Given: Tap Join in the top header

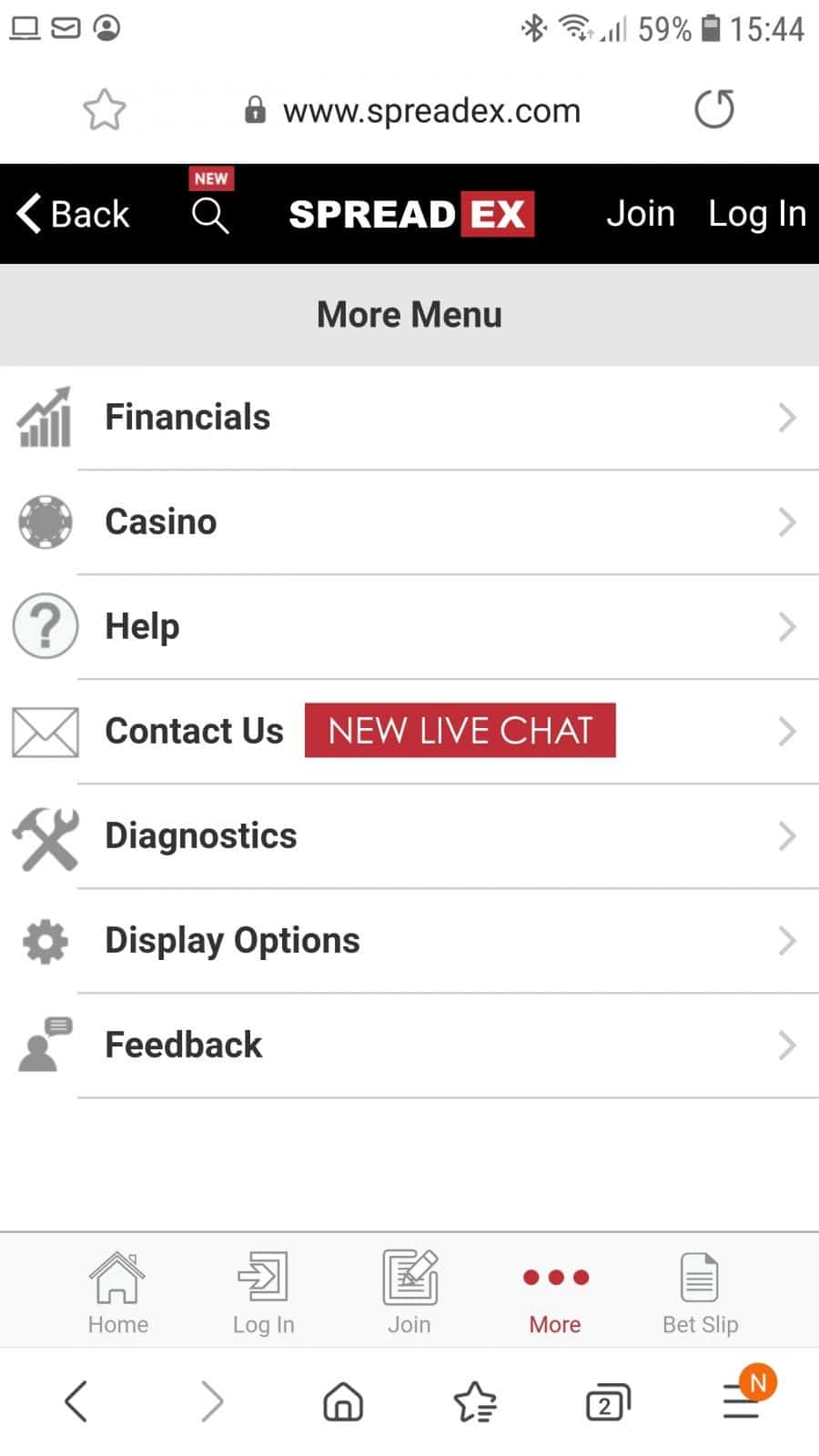Looking at the screenshot, I should 641,215.
